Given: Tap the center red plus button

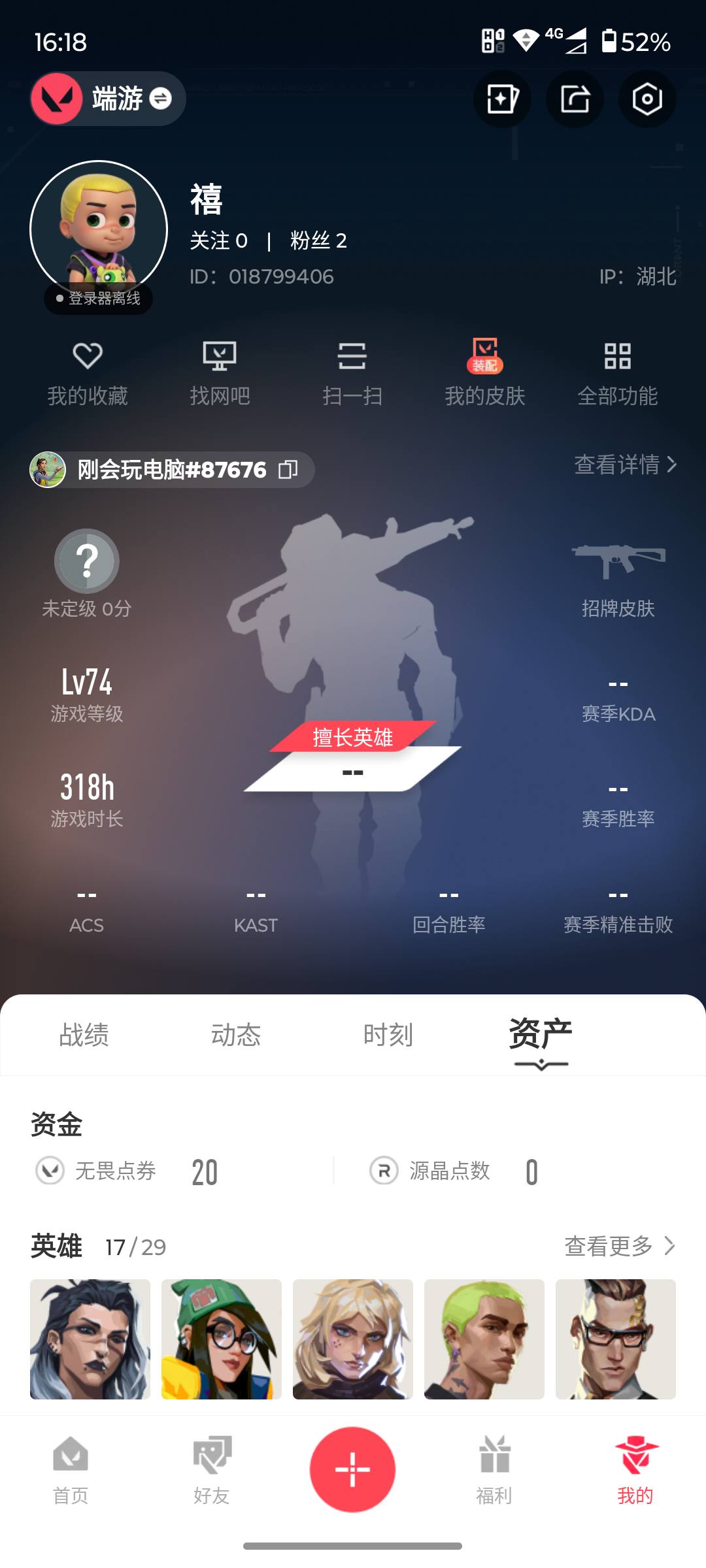Looking at the screenshot, I should pyautogui.click(x=353, y=1469).
